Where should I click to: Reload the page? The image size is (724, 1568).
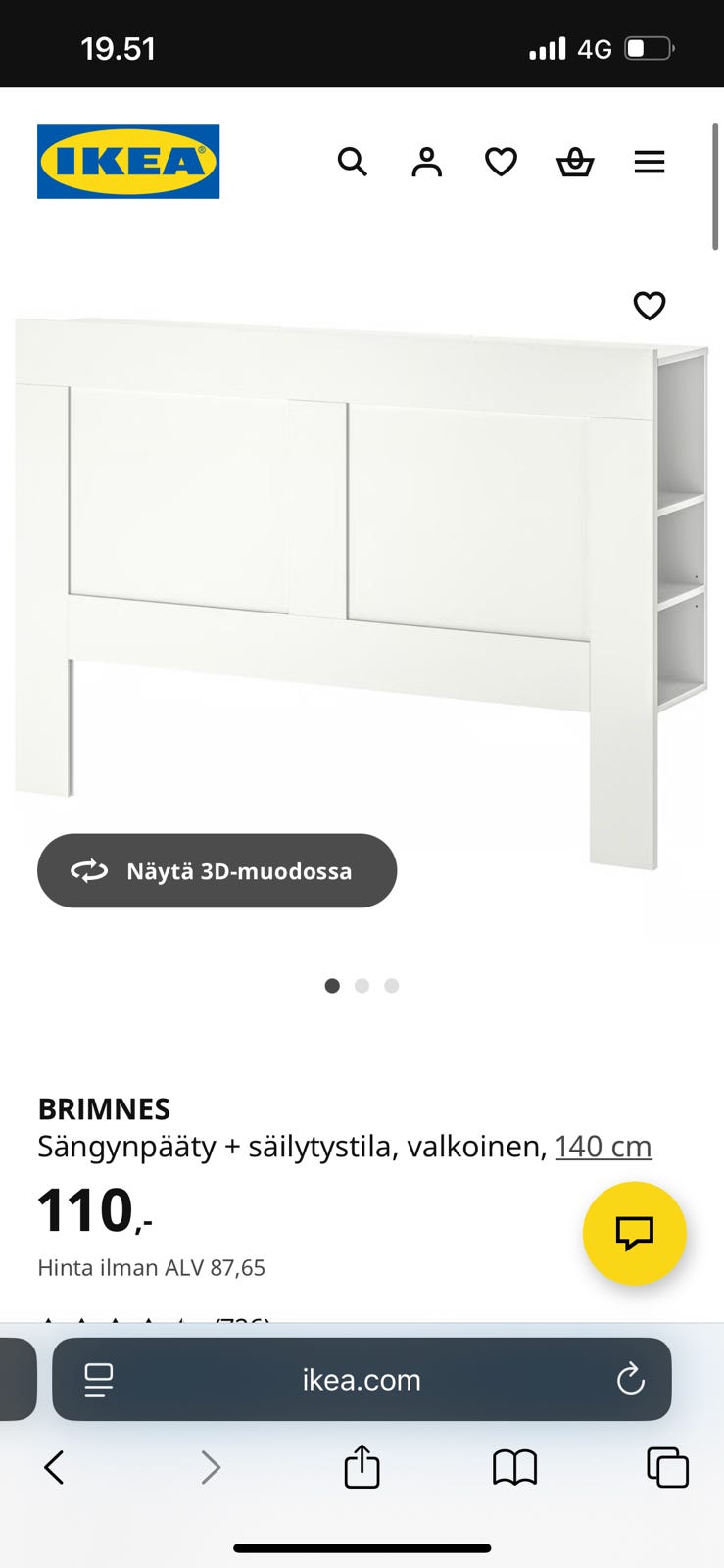[631, 1380]
